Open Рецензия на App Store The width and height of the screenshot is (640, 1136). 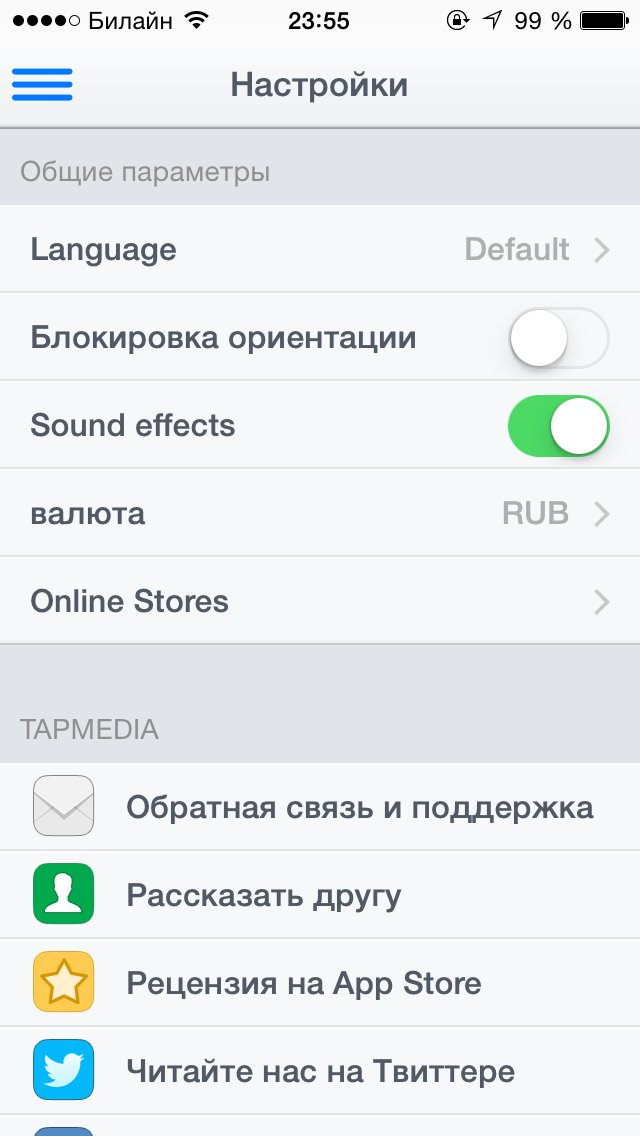click(320, 982)
